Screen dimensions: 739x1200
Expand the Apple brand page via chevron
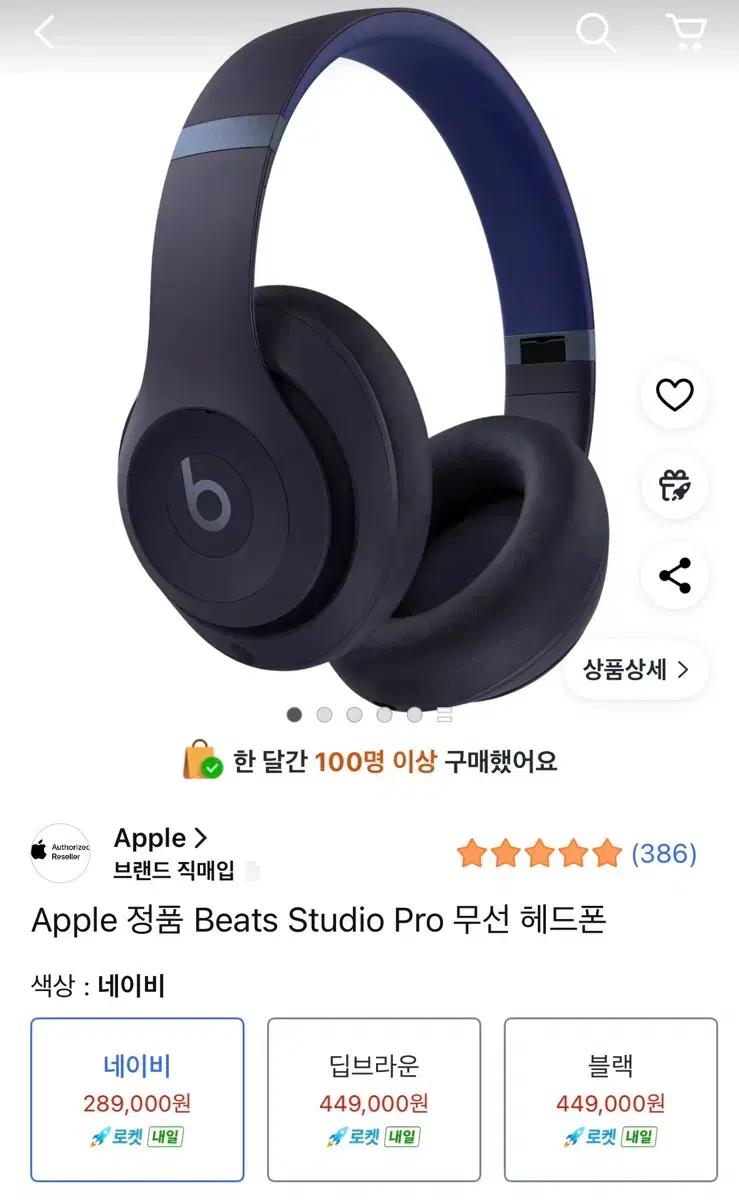coord(203,838)
